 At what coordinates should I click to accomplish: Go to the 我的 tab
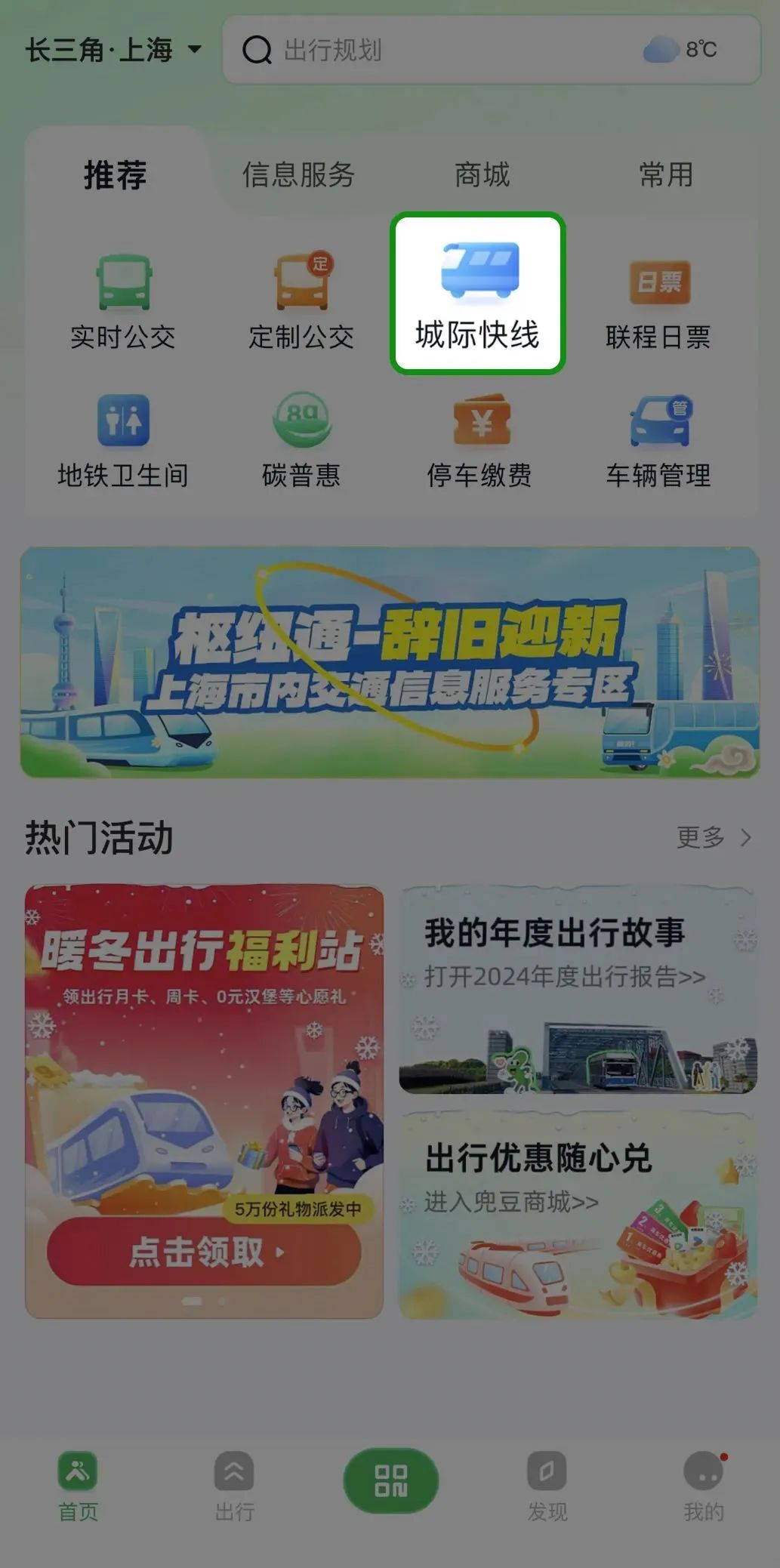click(704, 1486)
